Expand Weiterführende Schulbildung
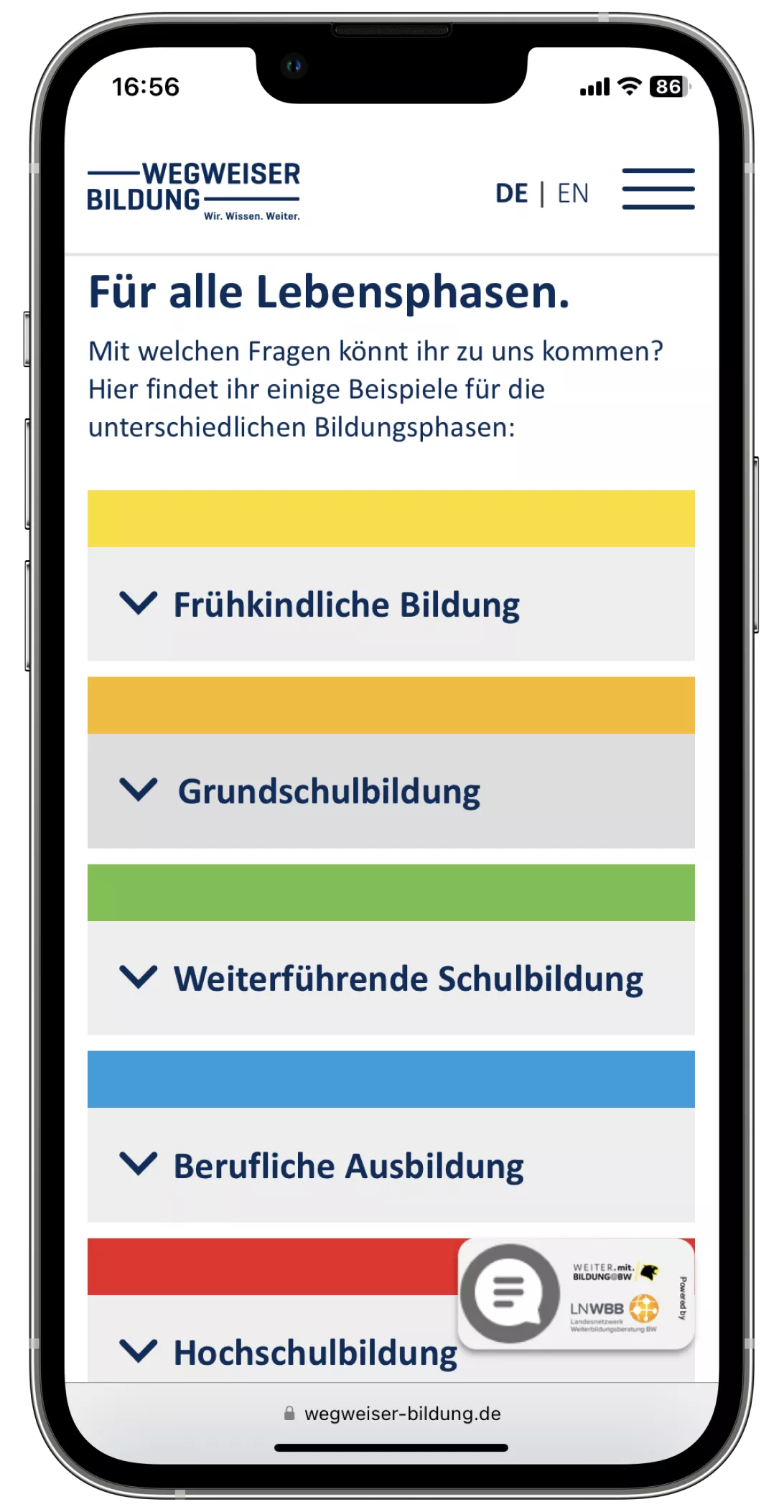 pos(391,978)
